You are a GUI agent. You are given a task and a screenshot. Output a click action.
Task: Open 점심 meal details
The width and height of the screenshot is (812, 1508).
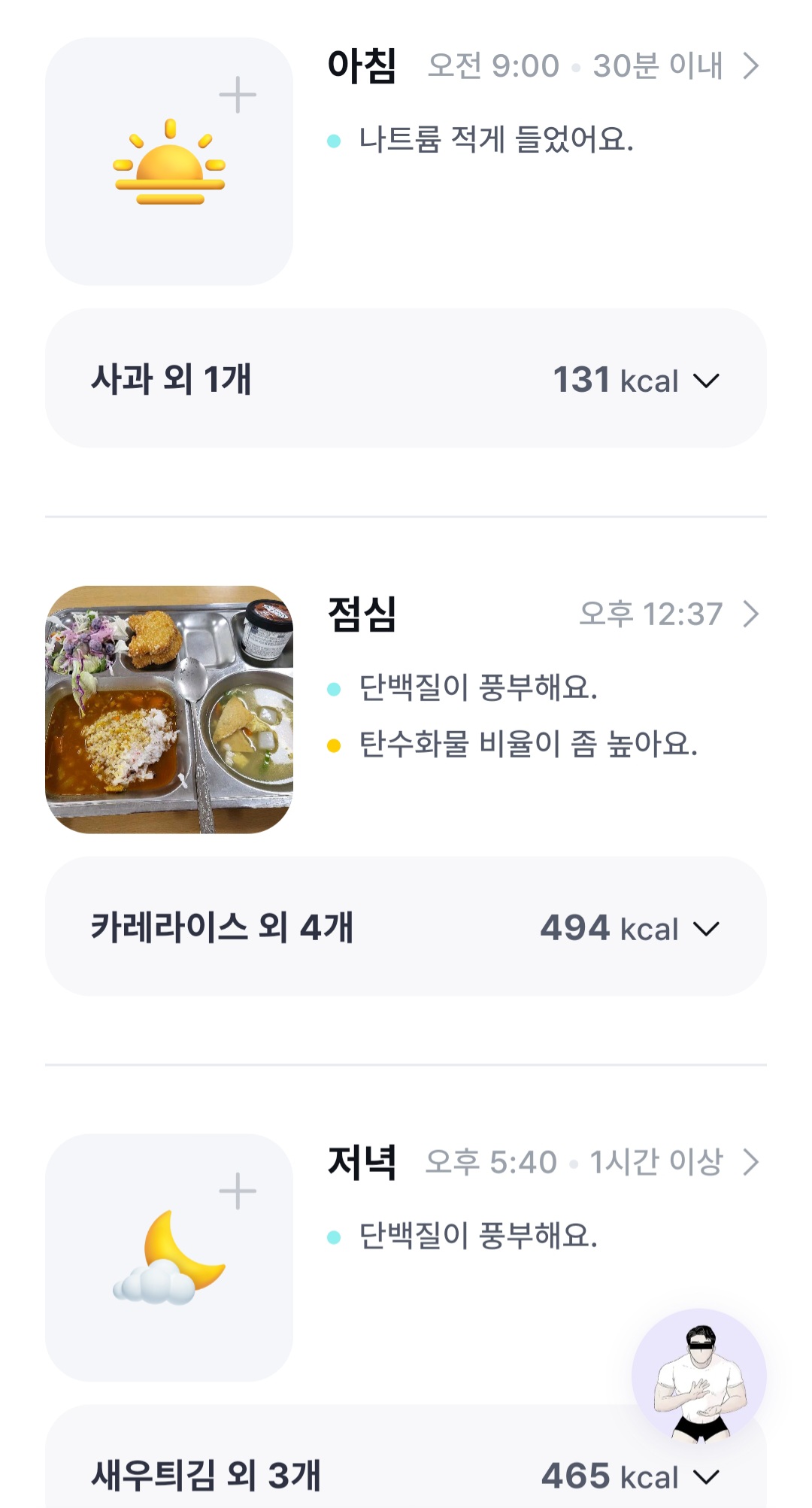750,614
